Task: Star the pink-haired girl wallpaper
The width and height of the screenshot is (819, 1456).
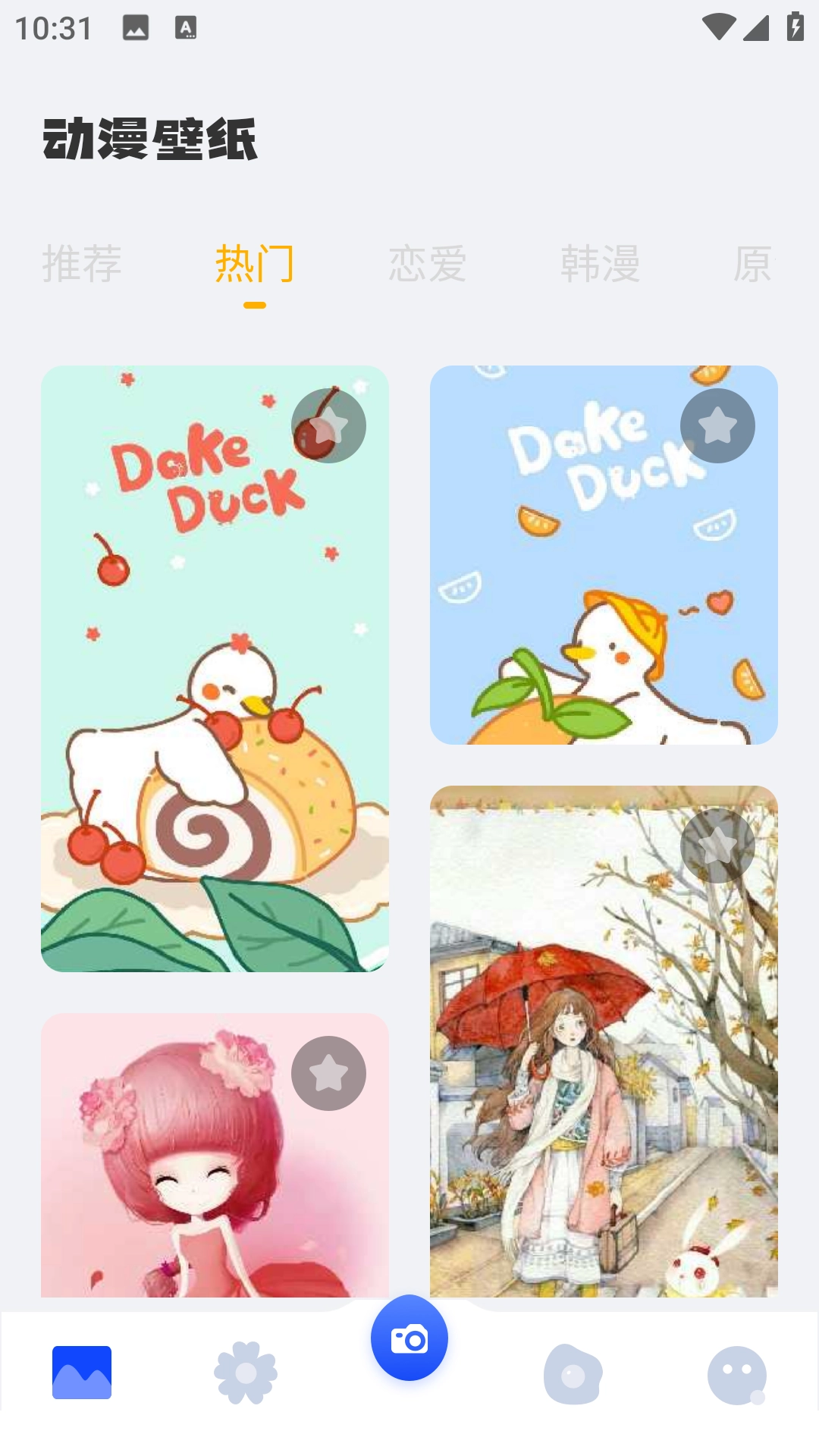Action: (328, 1073)
